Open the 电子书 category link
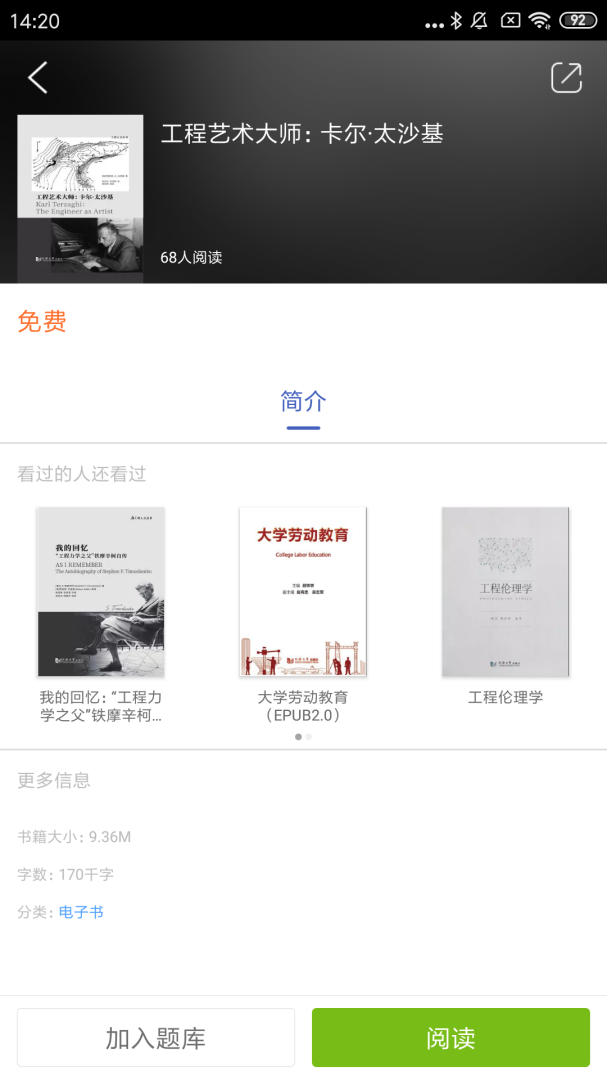607x1080 pixels. pos(81,912)
